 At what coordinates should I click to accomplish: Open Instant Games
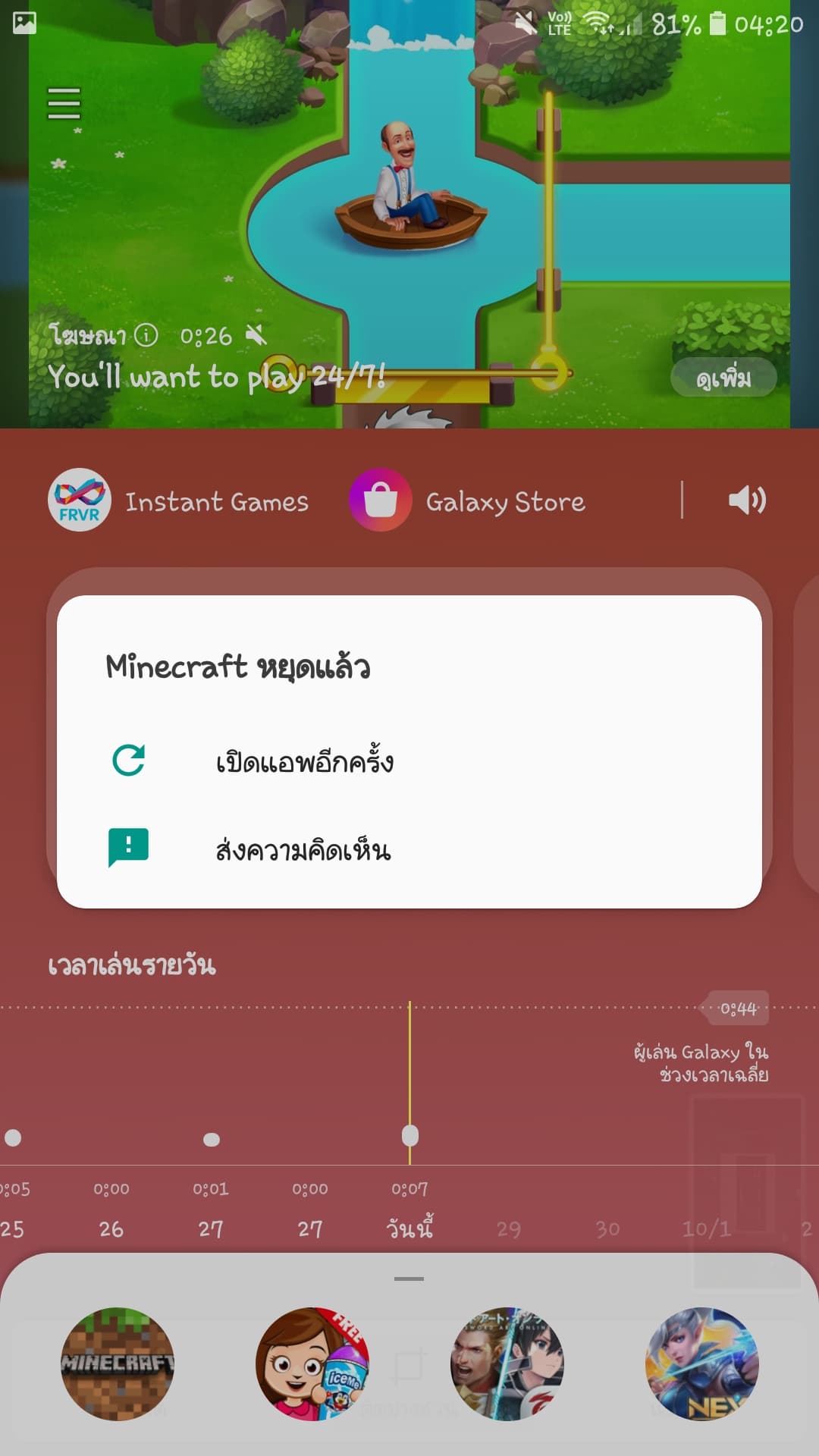pyautogui.click(x=178, y=500)
